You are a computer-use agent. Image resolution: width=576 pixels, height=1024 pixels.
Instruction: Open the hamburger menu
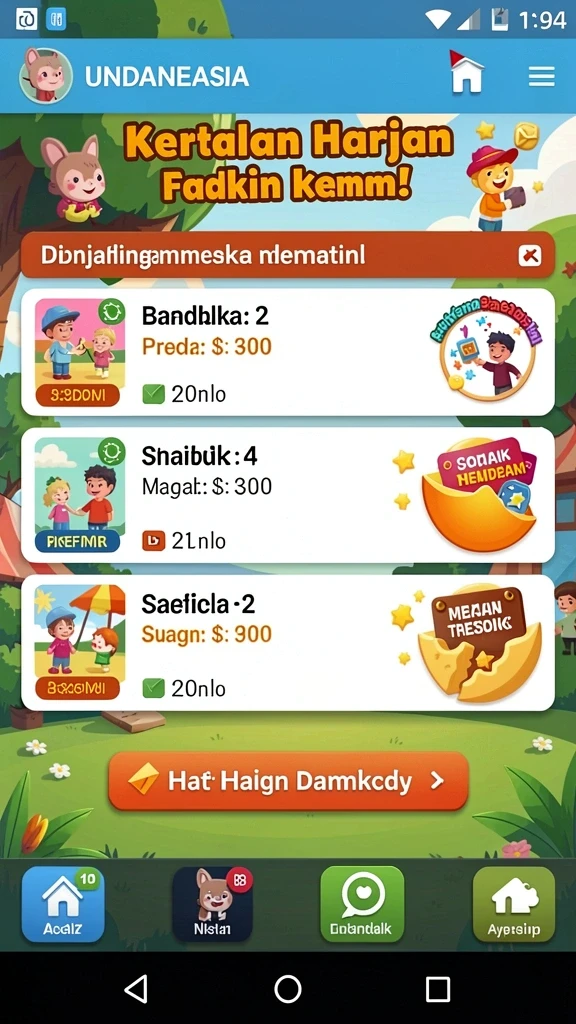point(541,76)
